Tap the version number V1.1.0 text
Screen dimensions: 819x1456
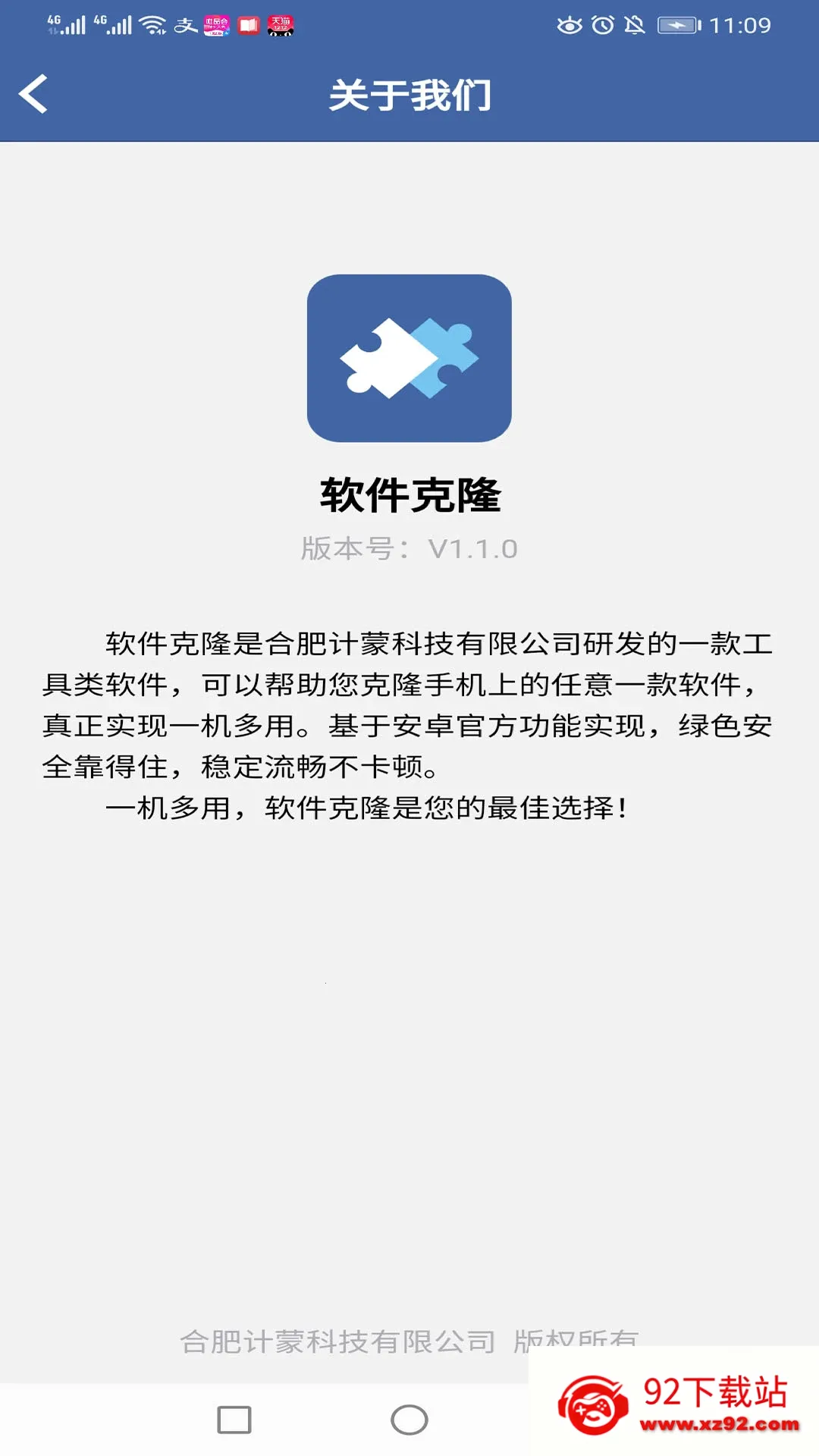tap(409, 548)
